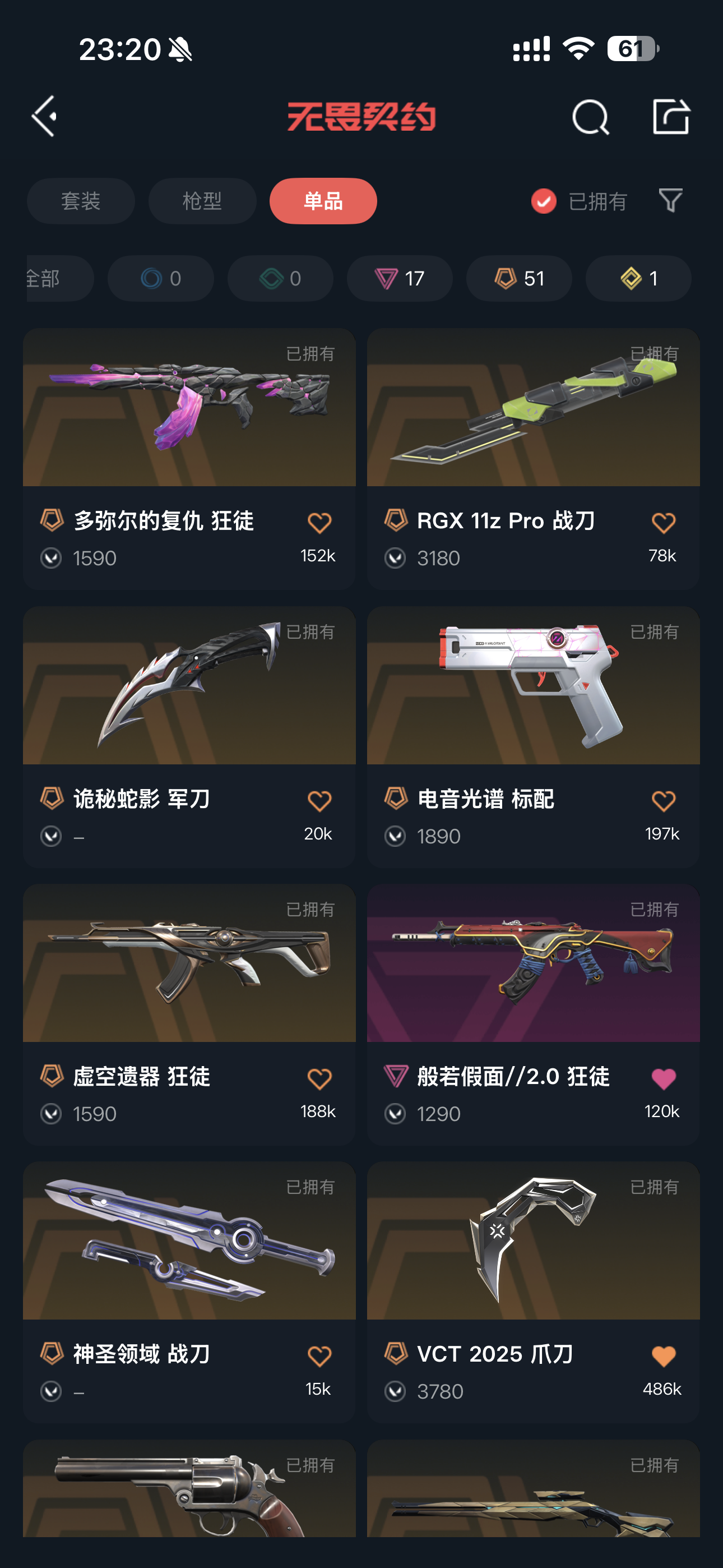Go back using the top-left arrow

coord(44,116)
